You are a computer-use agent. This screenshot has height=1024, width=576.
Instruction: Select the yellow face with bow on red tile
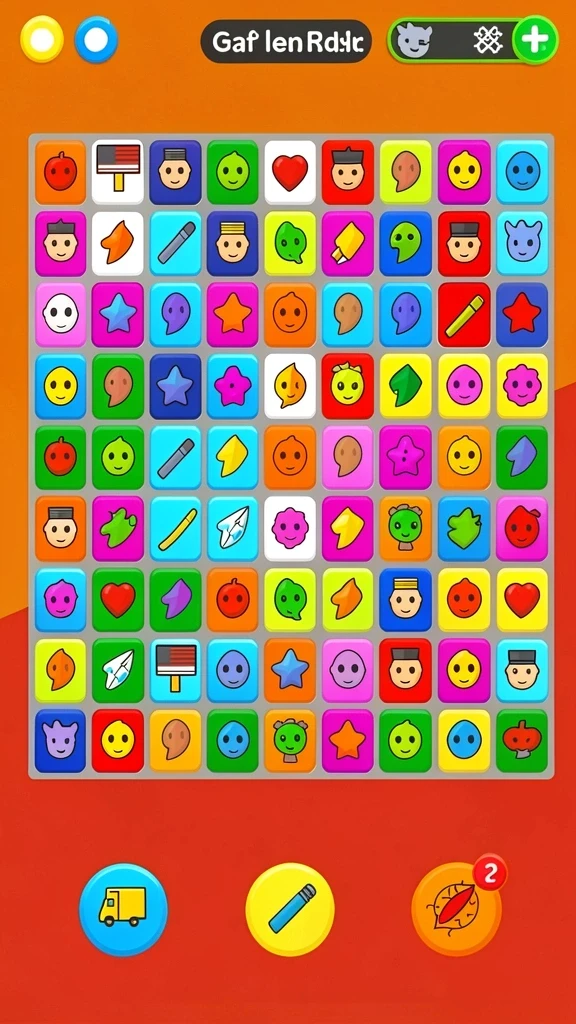click(347, 386)
